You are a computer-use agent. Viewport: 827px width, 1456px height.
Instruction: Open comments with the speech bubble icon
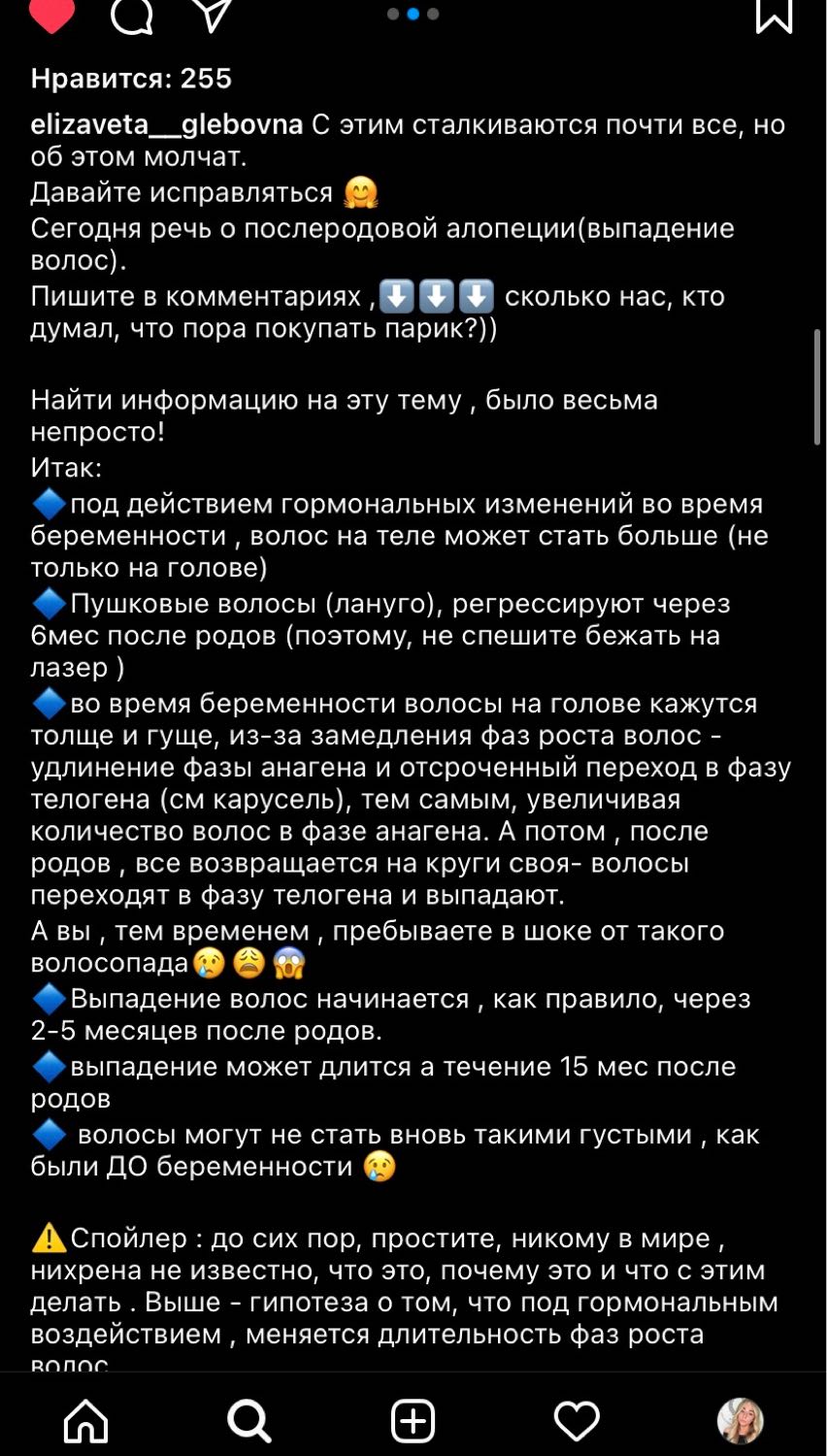pyautogui.click(x=132, y=15)
